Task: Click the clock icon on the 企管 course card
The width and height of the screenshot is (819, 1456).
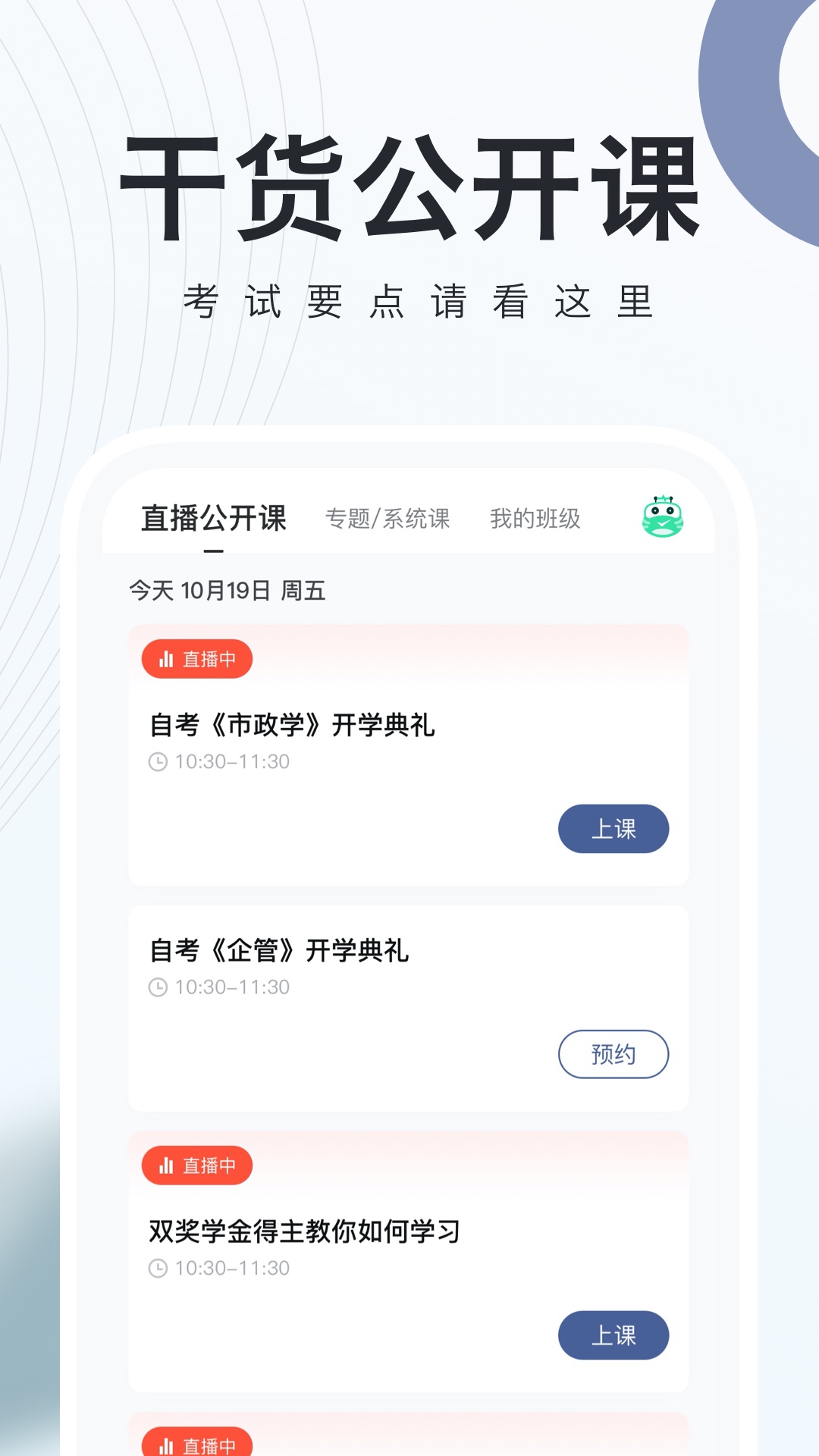Action: point(157,987)
